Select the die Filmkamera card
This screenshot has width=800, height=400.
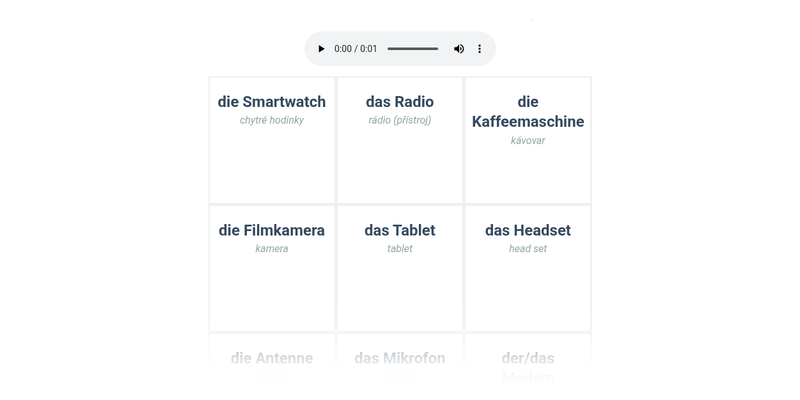coord(272,268)
